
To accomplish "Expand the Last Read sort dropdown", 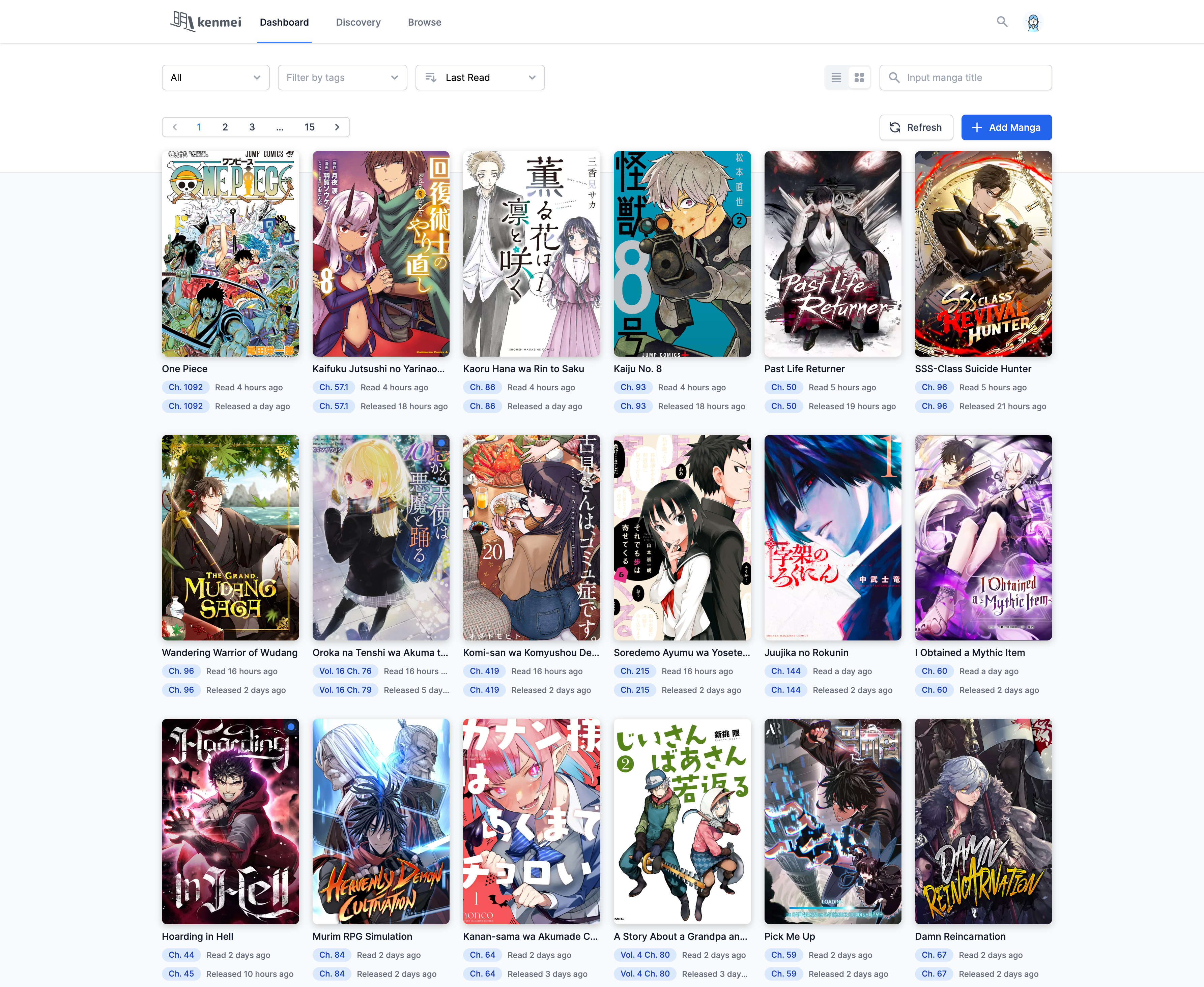I will (x=480, y=77).
